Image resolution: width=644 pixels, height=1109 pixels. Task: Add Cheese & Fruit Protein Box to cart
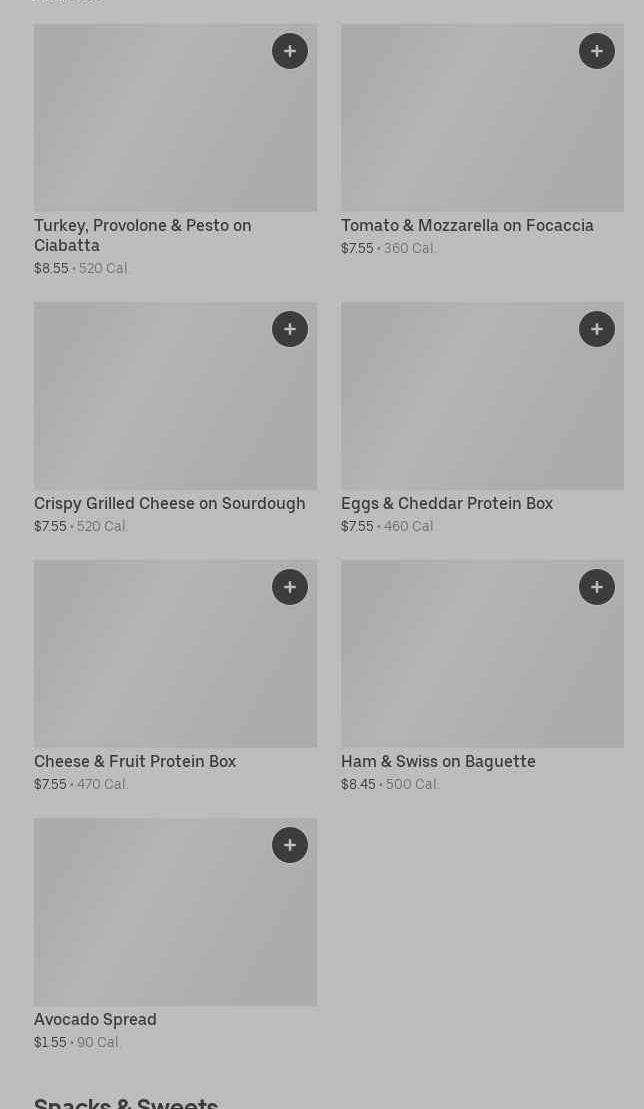290,587
